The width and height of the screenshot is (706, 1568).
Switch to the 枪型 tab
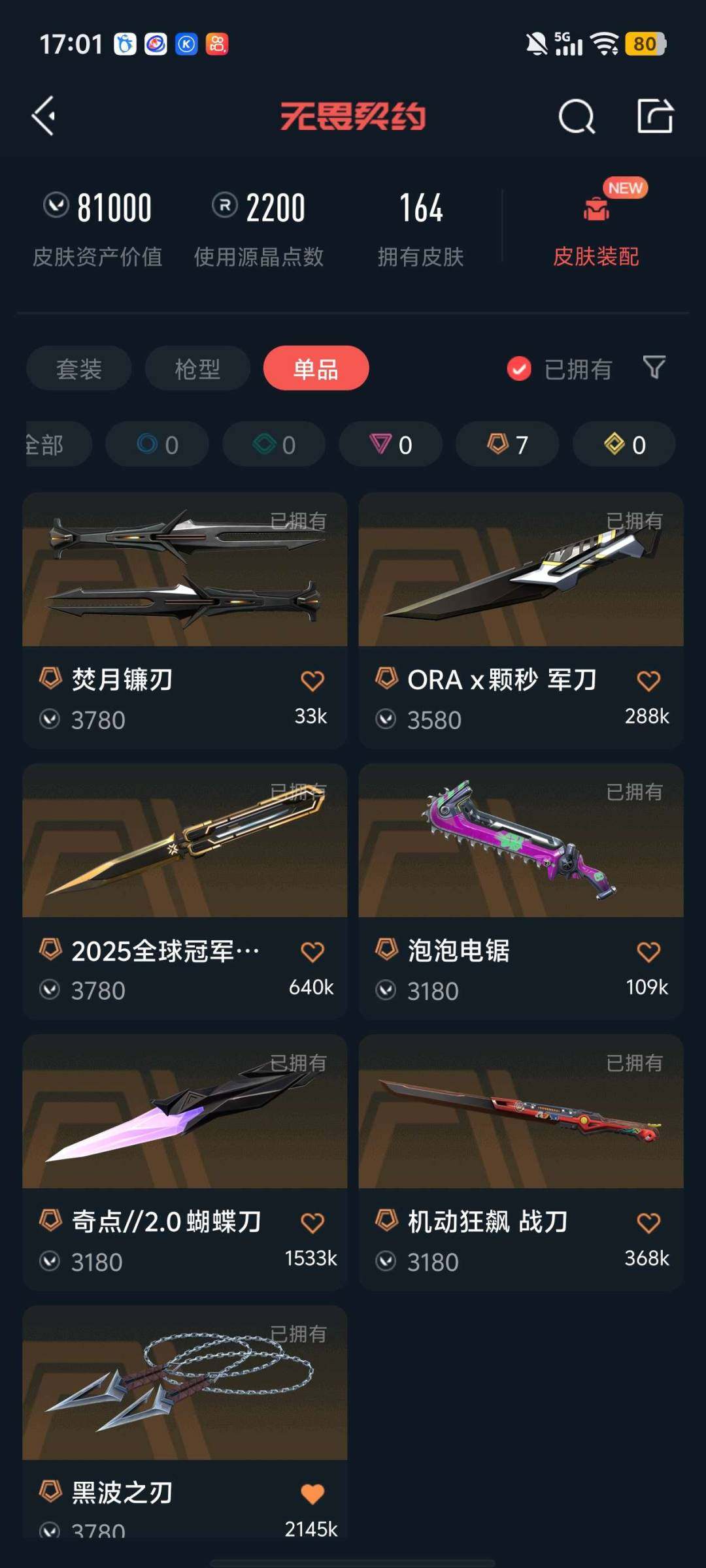197,368
